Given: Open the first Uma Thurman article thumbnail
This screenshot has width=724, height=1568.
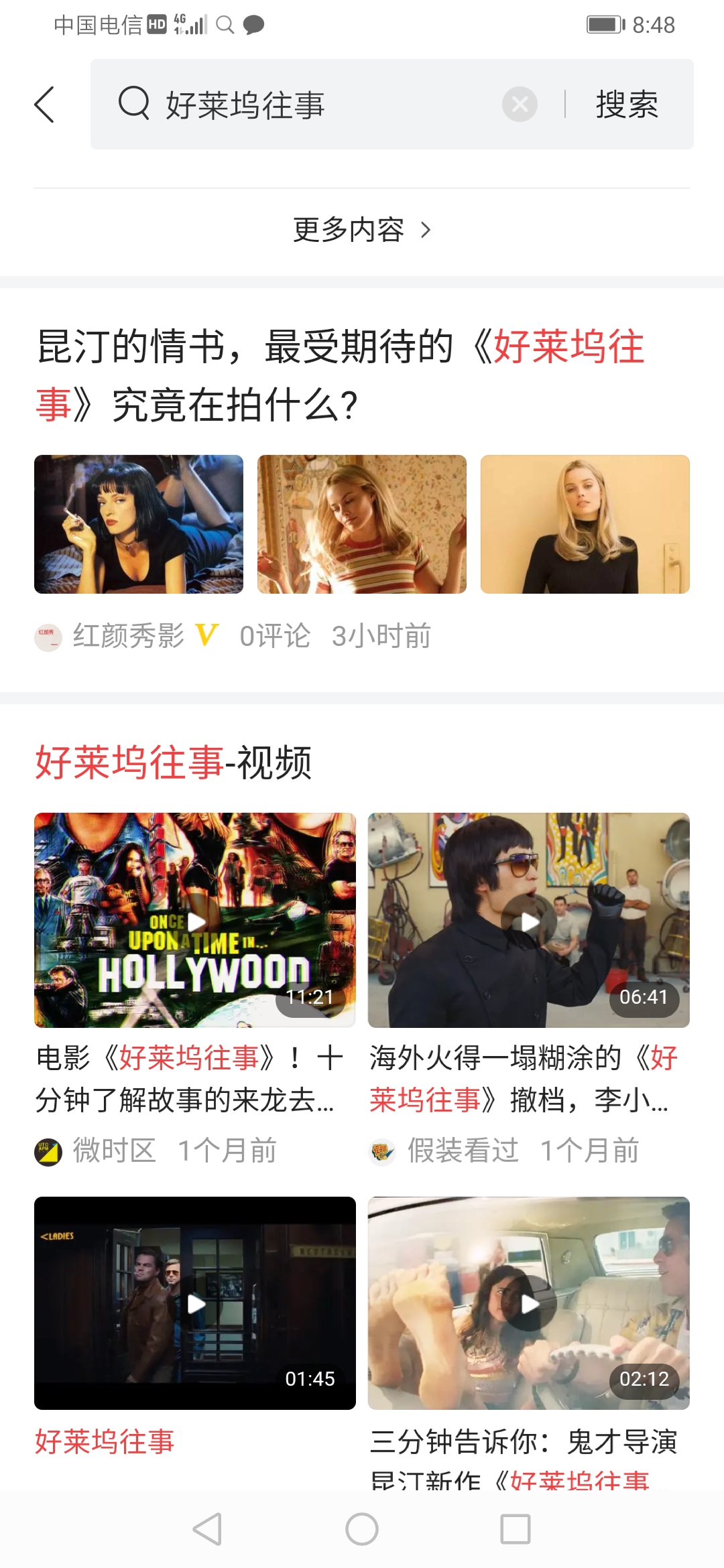Looking at the screenshot, I should pyautogui.click(x=139, y=524).
